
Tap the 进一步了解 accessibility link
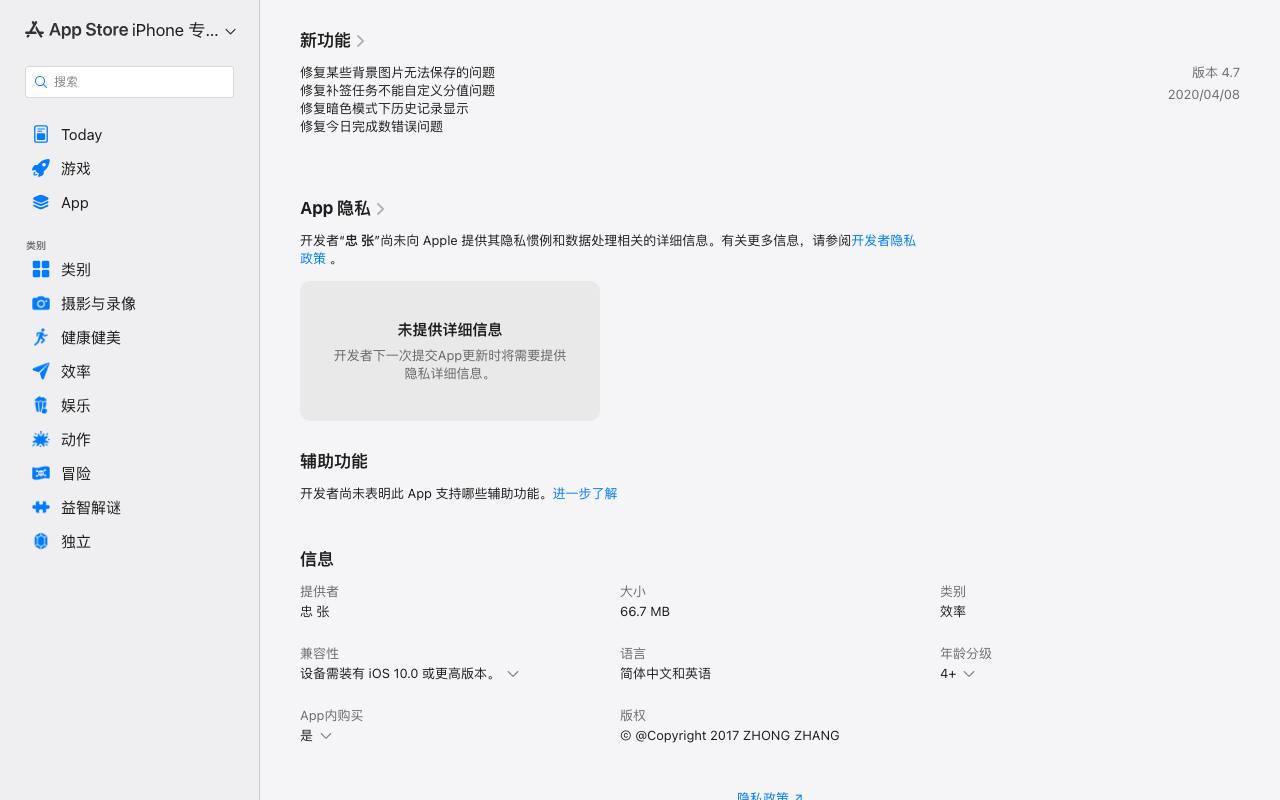click(585, 494)
